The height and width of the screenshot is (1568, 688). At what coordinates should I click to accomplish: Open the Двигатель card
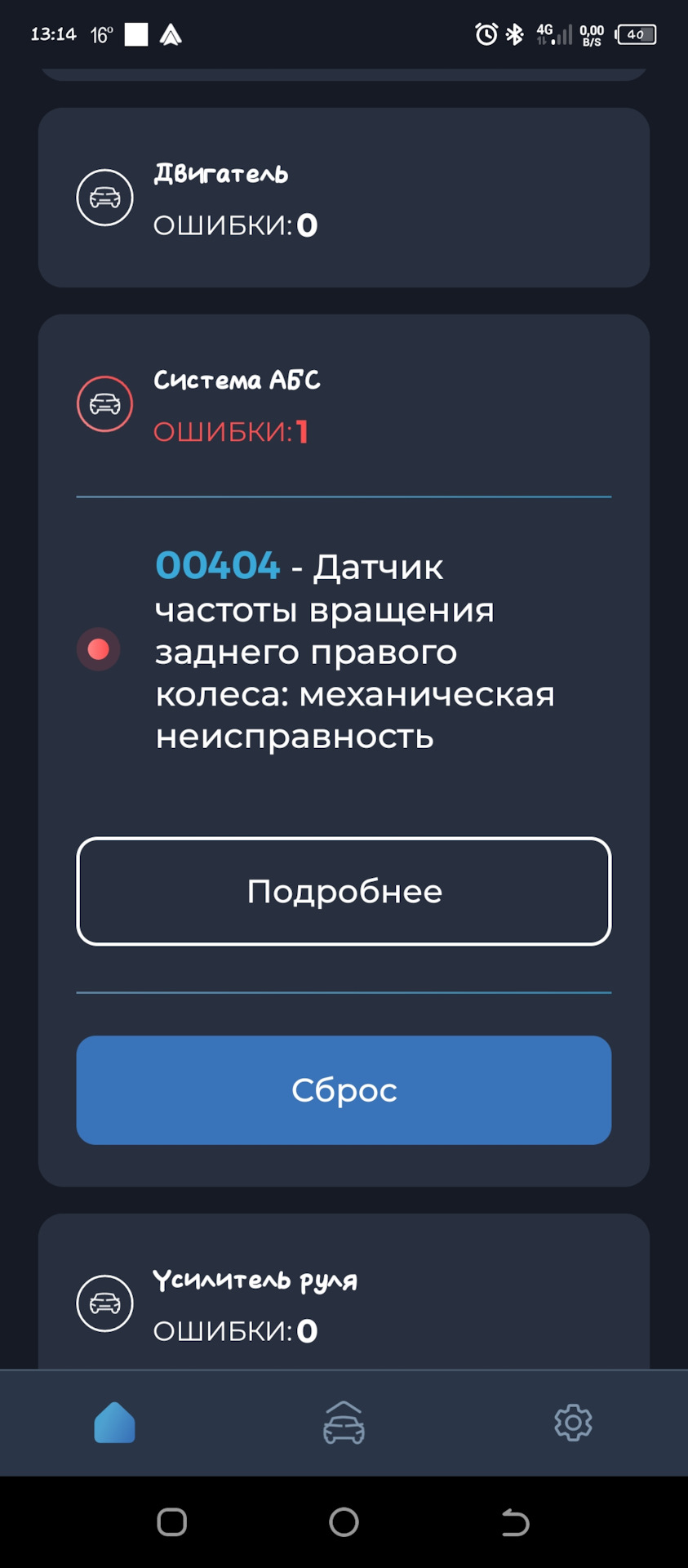(344, 198)
